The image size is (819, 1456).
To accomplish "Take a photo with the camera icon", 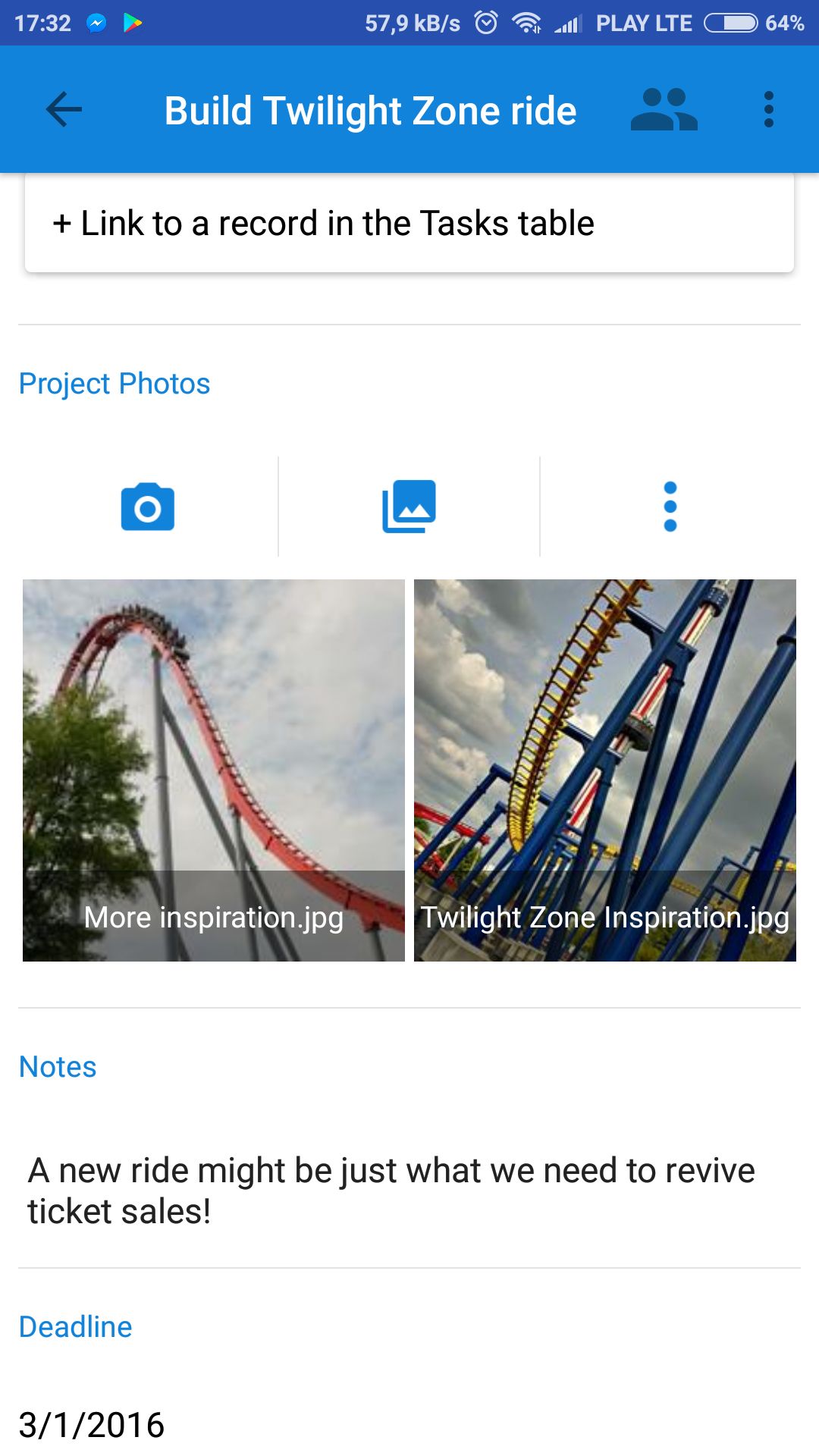I will click(x=148, y=507).
